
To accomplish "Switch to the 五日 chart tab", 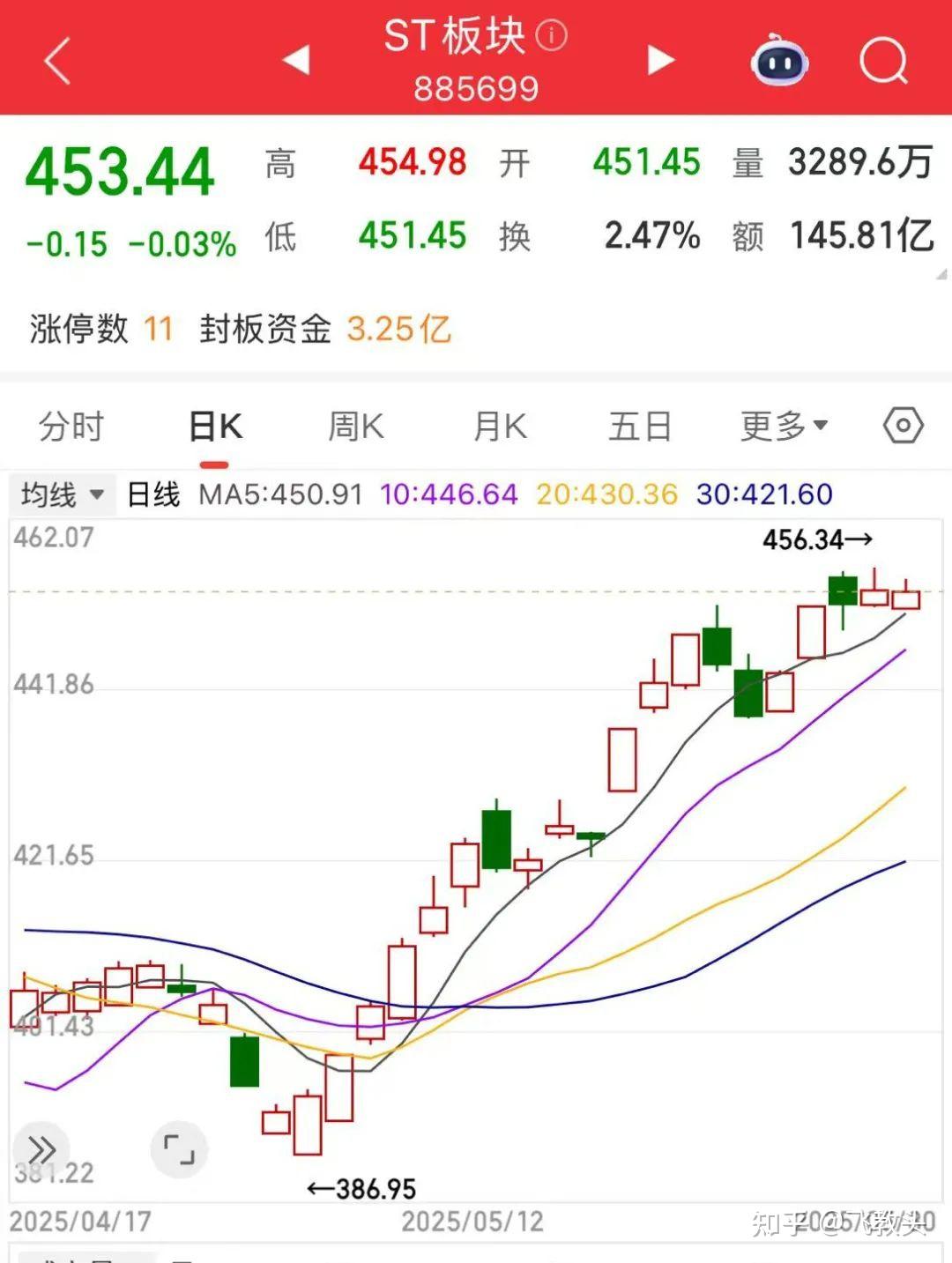I will click(640, 427).
